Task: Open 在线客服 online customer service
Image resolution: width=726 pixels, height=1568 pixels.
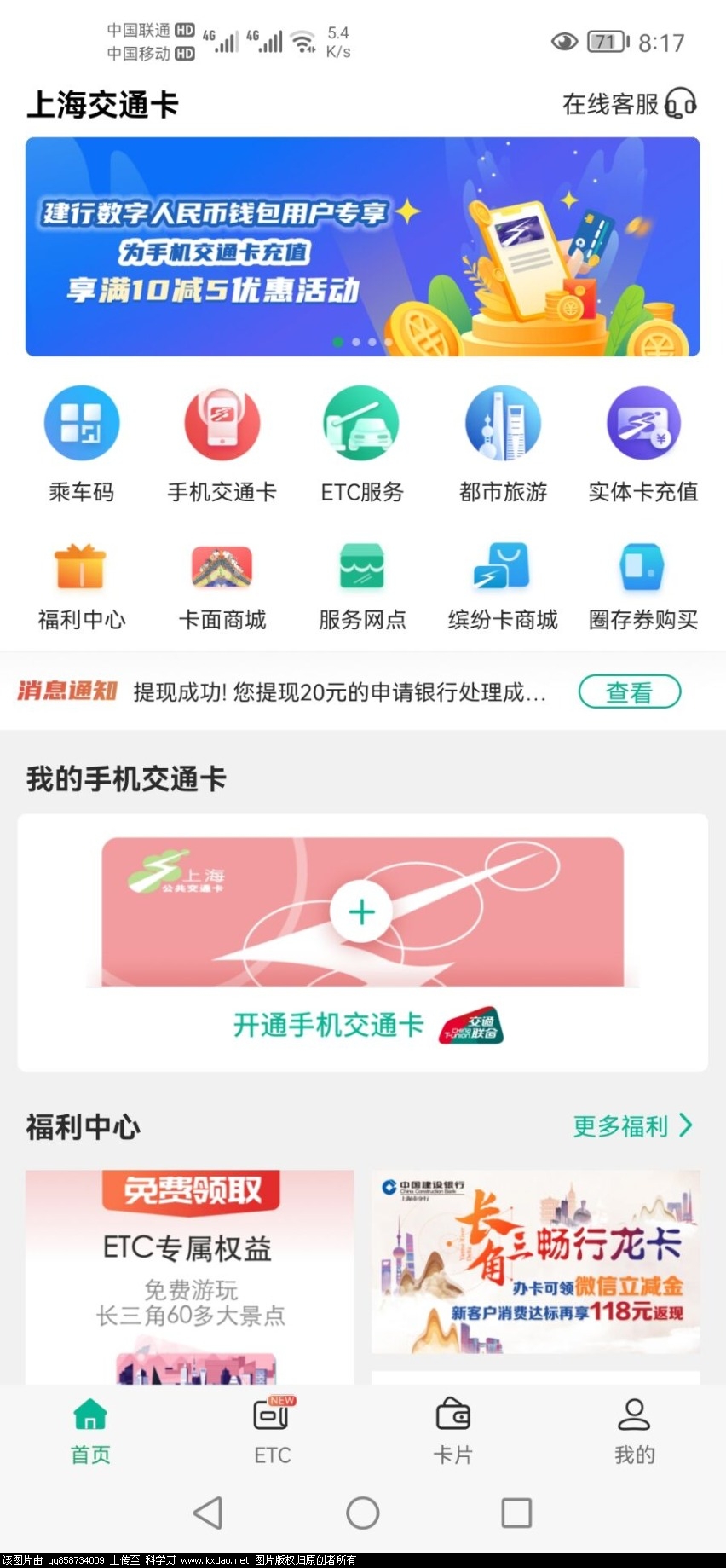Action: click(x=629, y=104)
